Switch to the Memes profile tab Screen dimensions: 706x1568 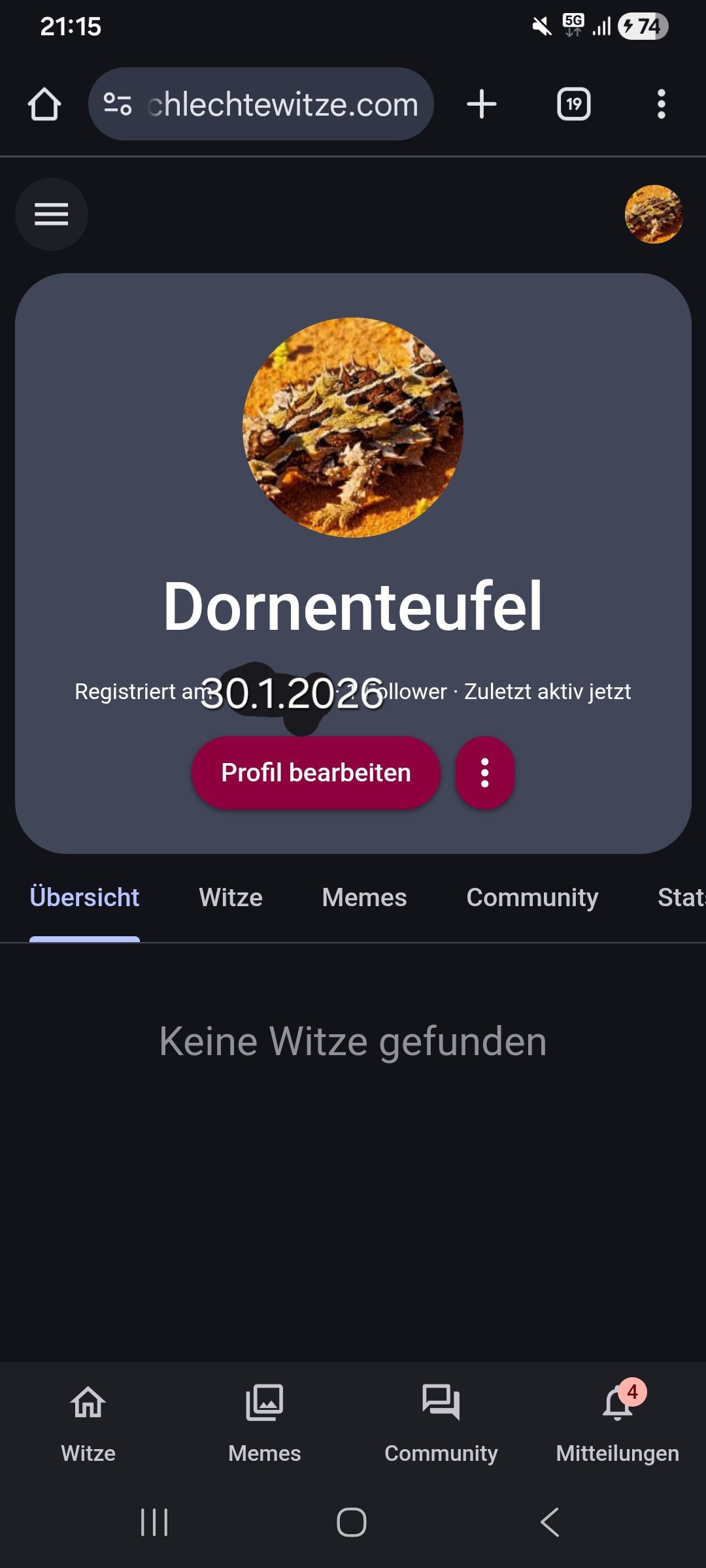364,898
